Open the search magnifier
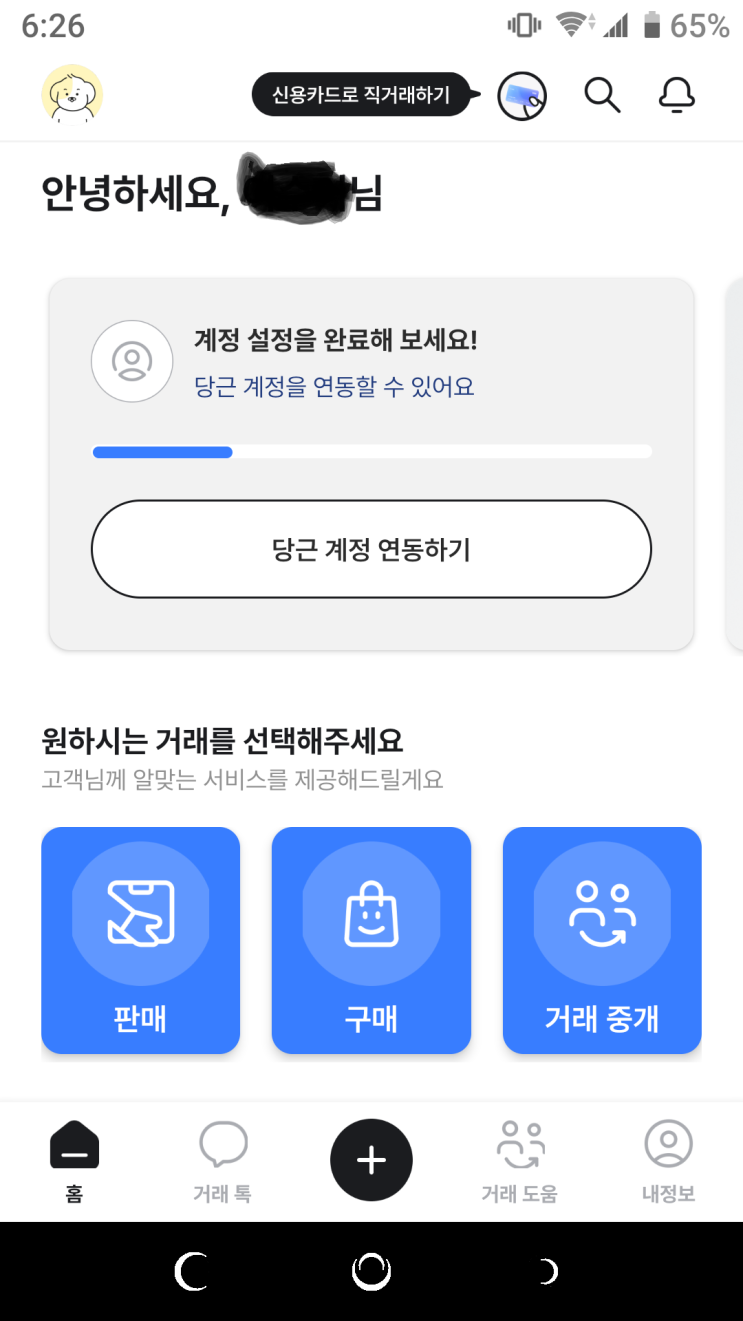The height and width of the screenshot is (1321, 743). coord(602,96)
